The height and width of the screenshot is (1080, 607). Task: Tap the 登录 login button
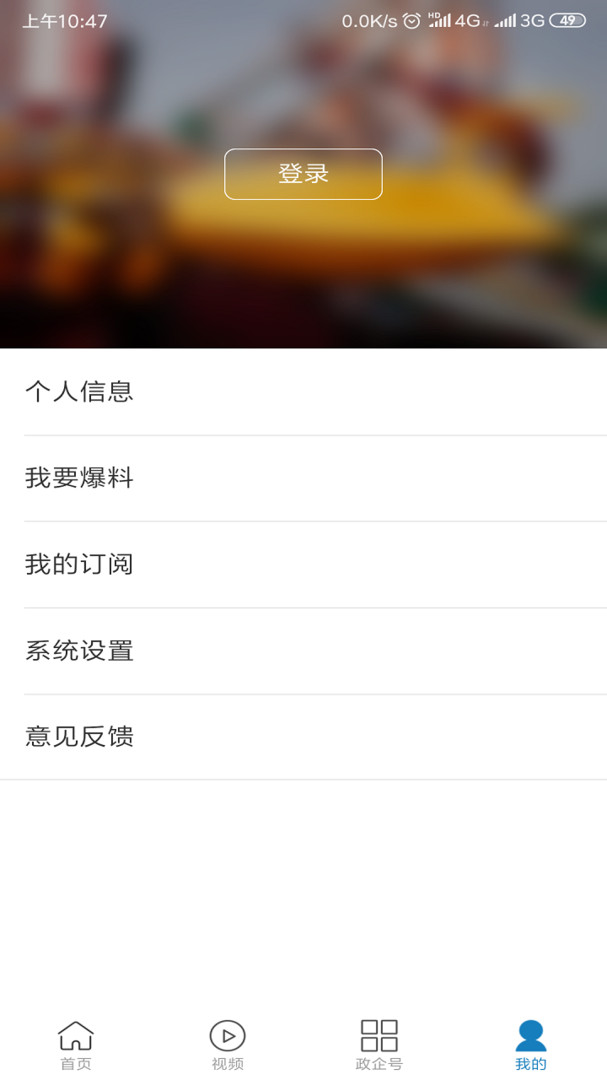tap(303, 174)
